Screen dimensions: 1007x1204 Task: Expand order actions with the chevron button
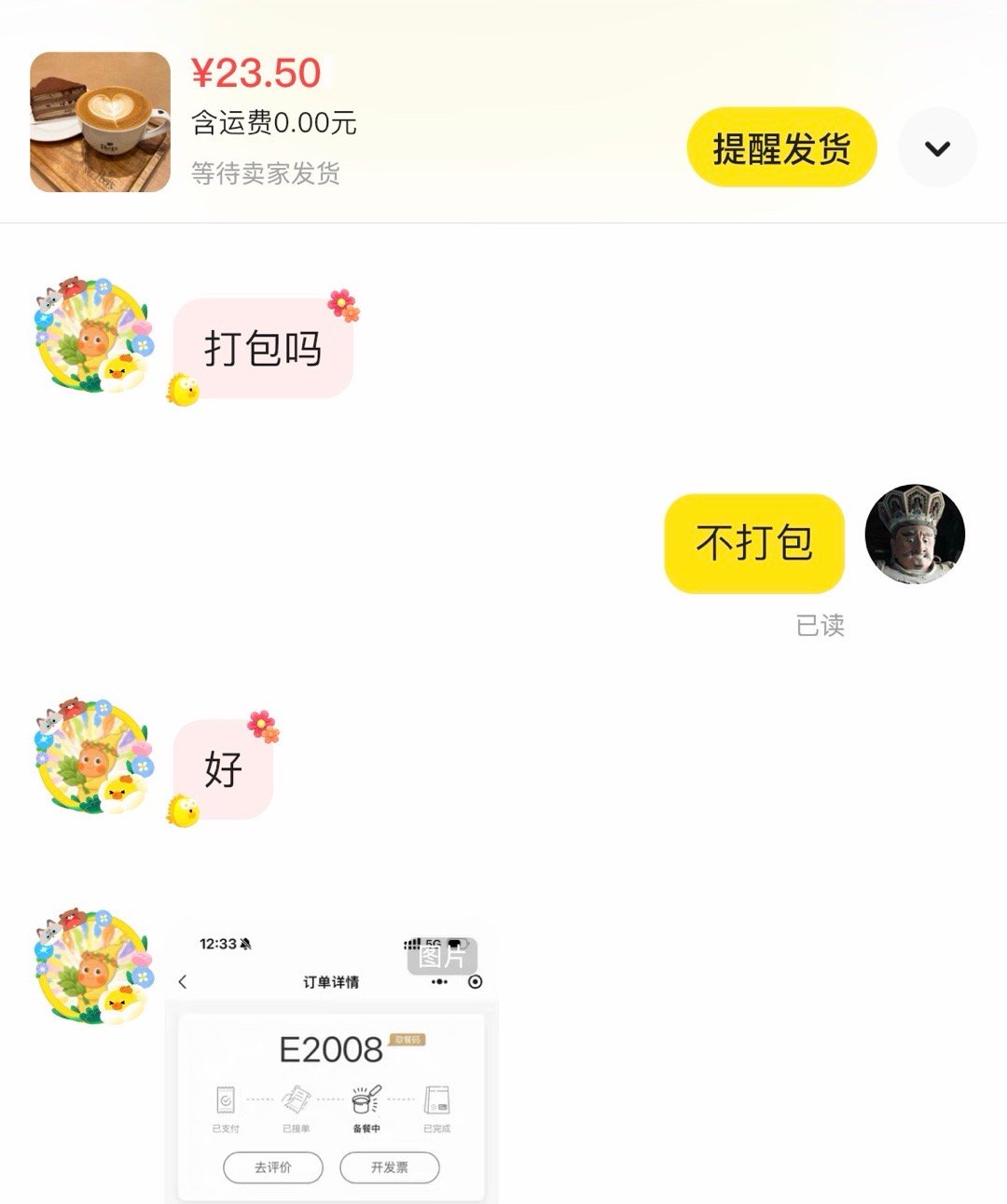pyautogui.click(x=938, y=146)
